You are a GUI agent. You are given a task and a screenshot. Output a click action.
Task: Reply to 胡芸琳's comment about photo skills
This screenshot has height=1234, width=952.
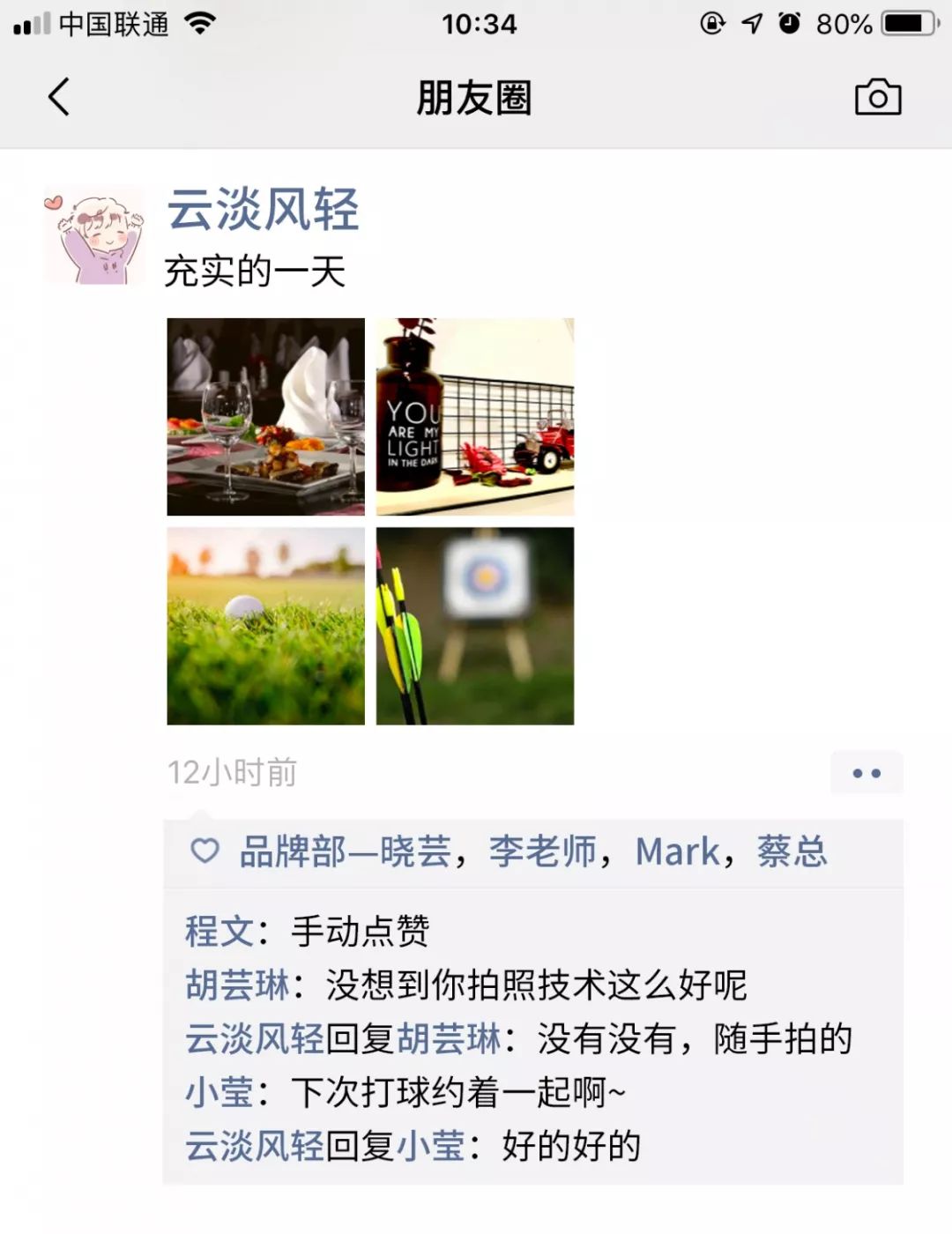point(536,985)
